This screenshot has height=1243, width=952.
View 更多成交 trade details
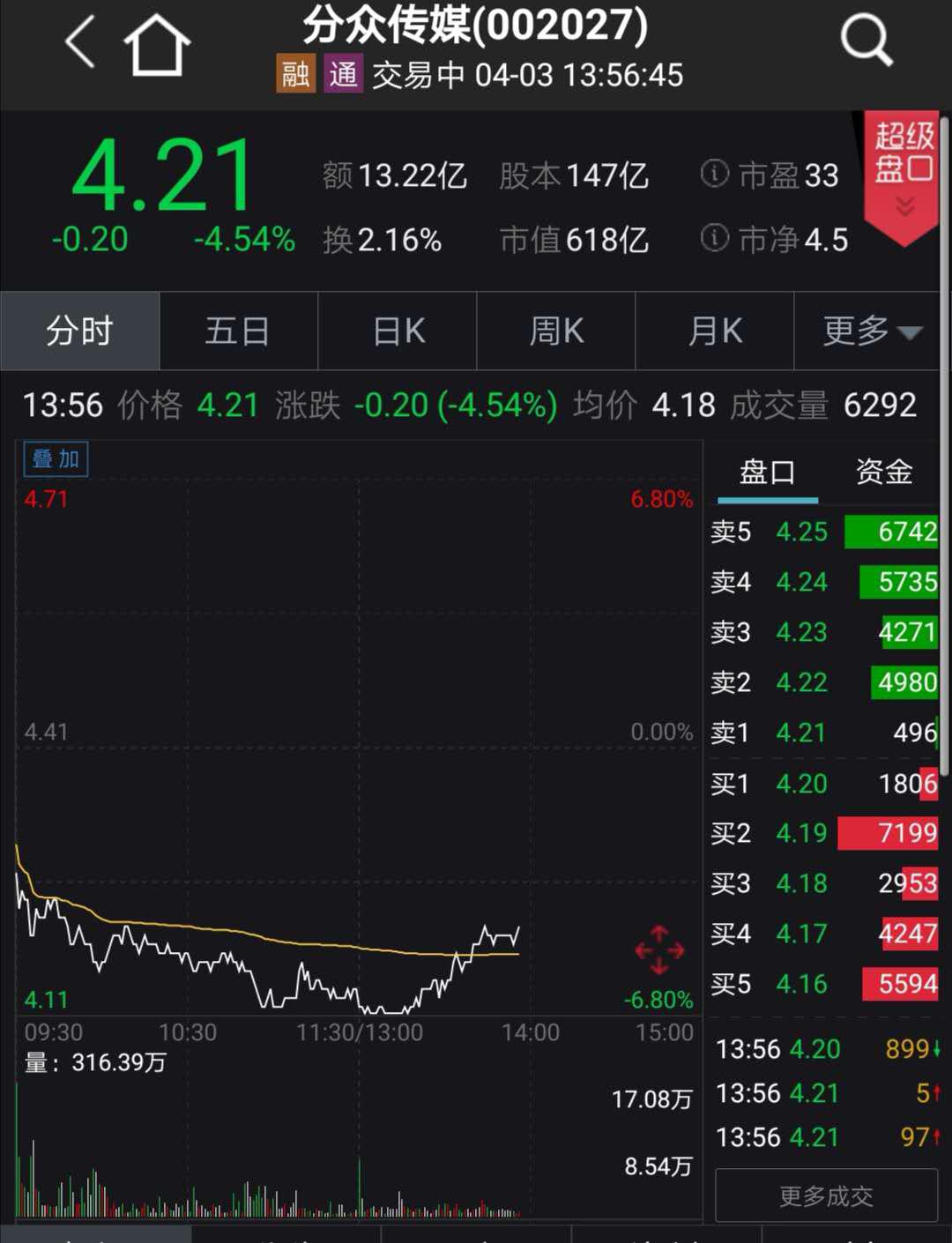(826, 1195)
